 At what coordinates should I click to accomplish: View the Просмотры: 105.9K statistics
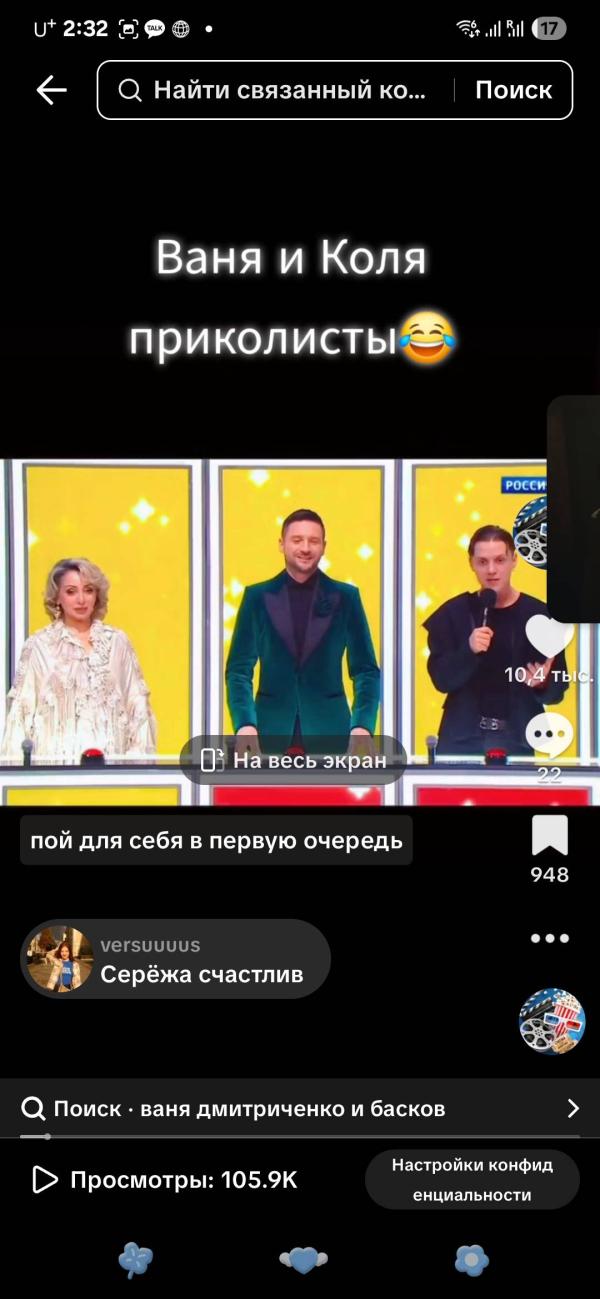pyautogui.click(x=165, y=1180)
